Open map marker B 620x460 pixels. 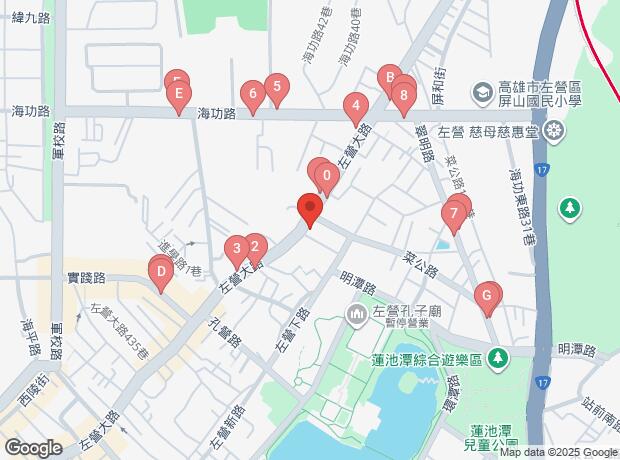[388, 78]
